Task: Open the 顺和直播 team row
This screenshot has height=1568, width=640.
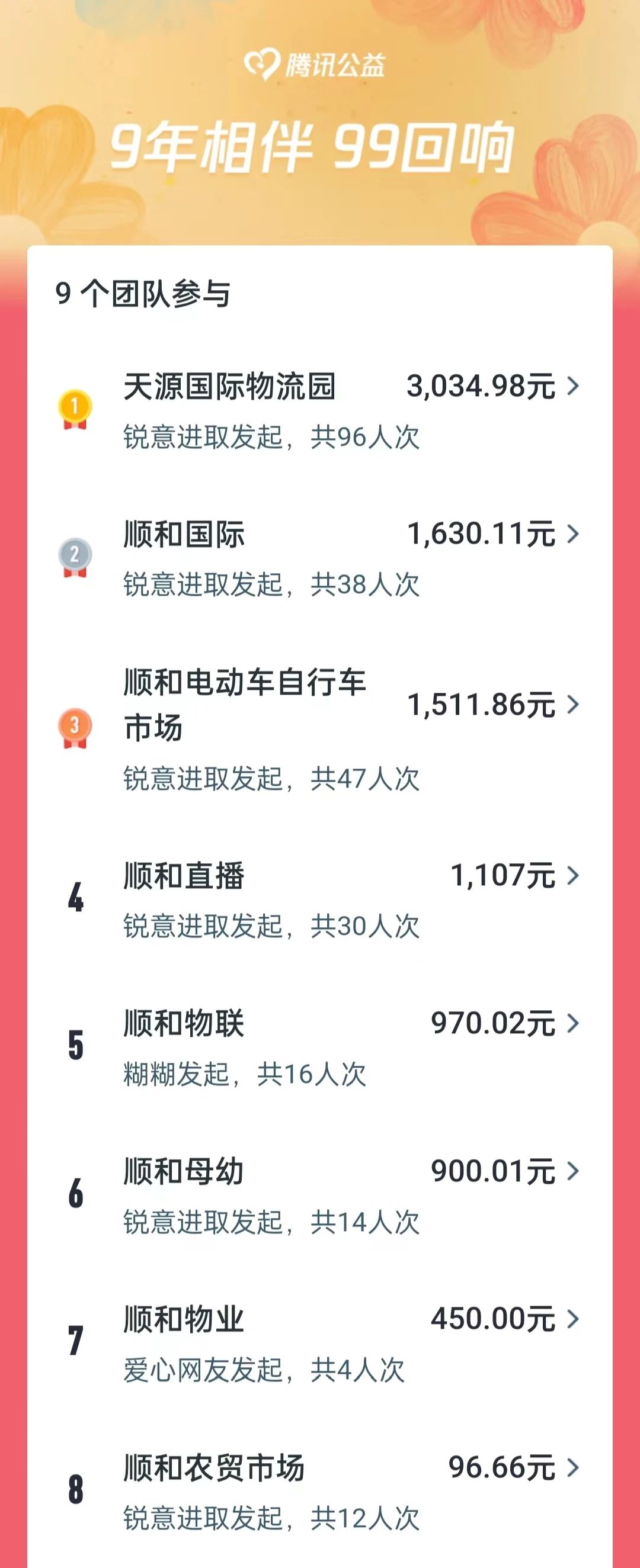Action: (x=319, y=900)
